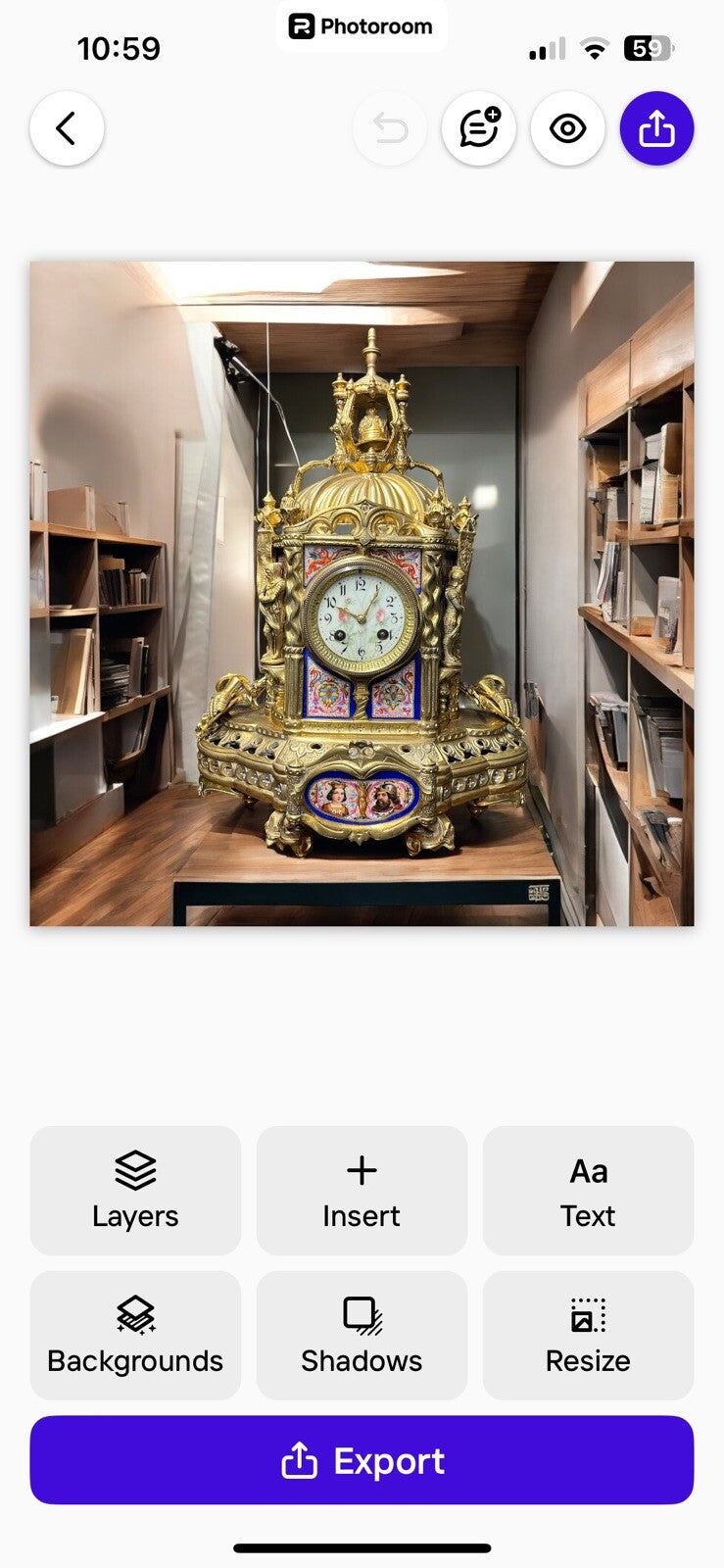Return to Photoroom via status bar pill

362,26
